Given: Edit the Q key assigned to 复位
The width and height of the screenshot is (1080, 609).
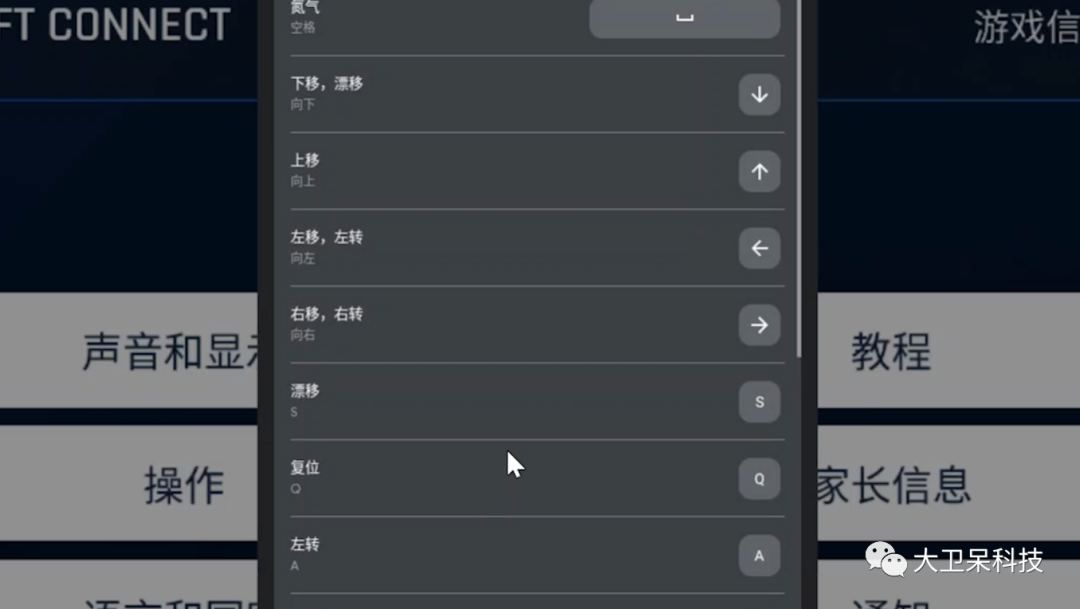Looking at the screenshot, I should 759,479.
